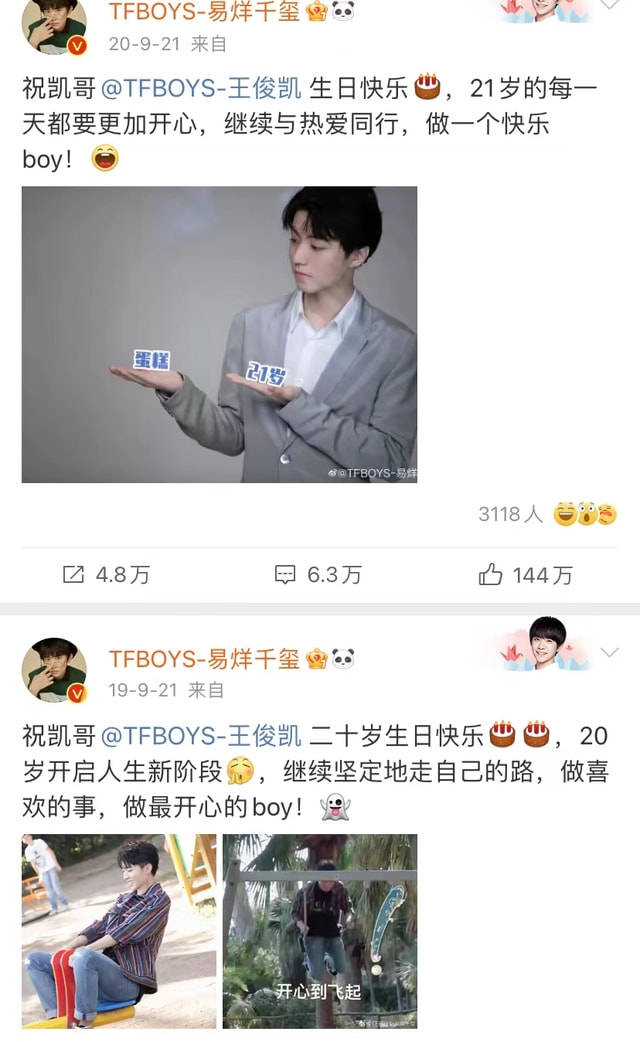Repost the post with 4.8万 shares
Image resolution: width=640 pixels, height=1042 pixels.
(x=106, y=574)
